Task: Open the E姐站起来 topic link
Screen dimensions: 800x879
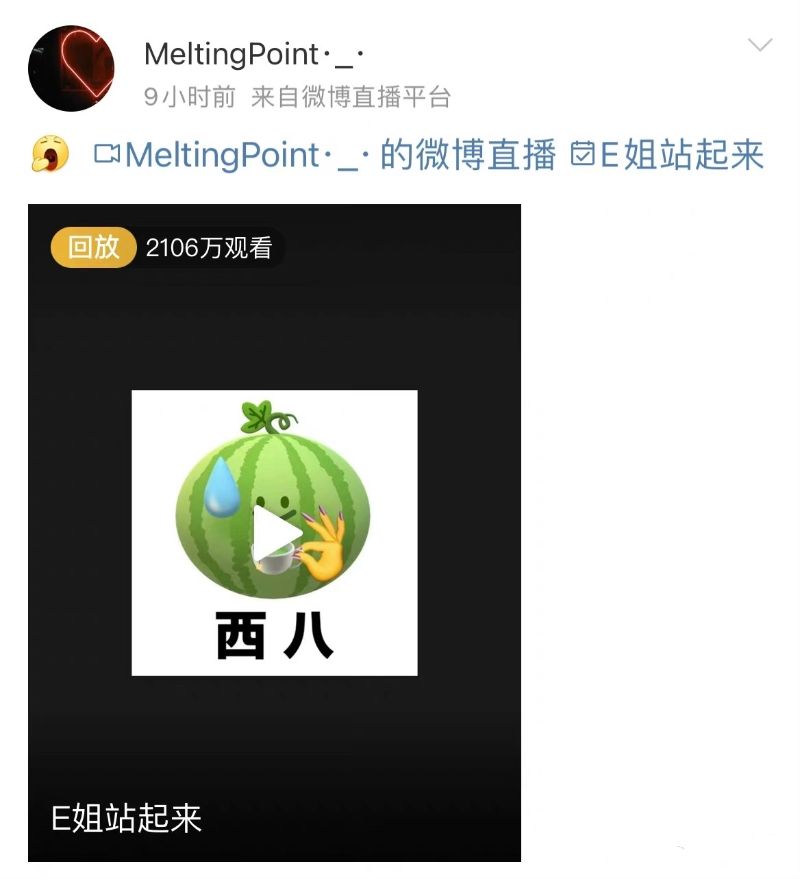Action: pos(667,155)
